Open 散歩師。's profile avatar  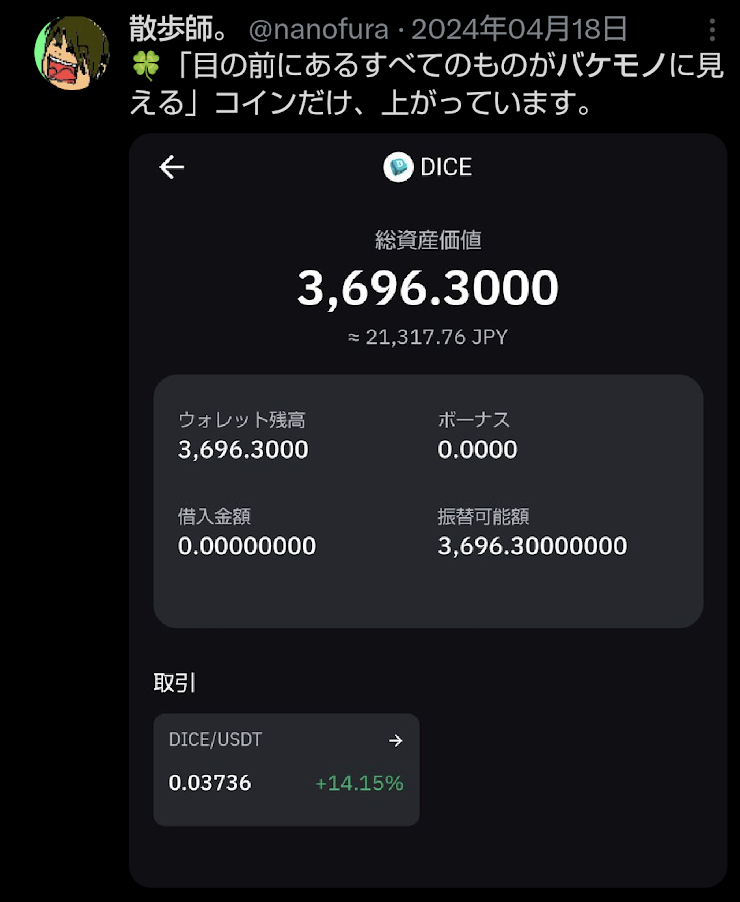tap(65, 51)
